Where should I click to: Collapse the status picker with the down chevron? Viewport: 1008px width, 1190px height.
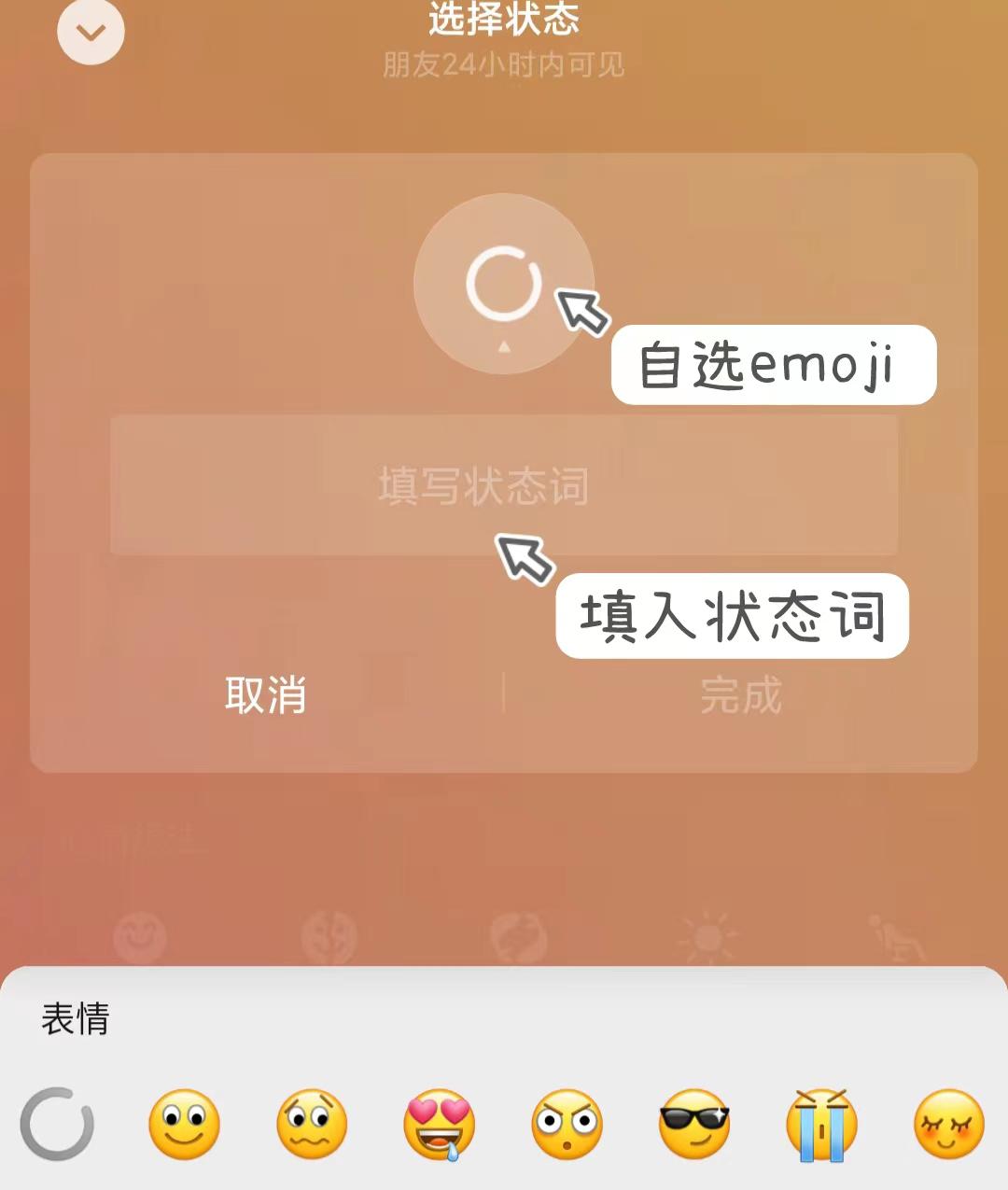click(x=91, y=33)
